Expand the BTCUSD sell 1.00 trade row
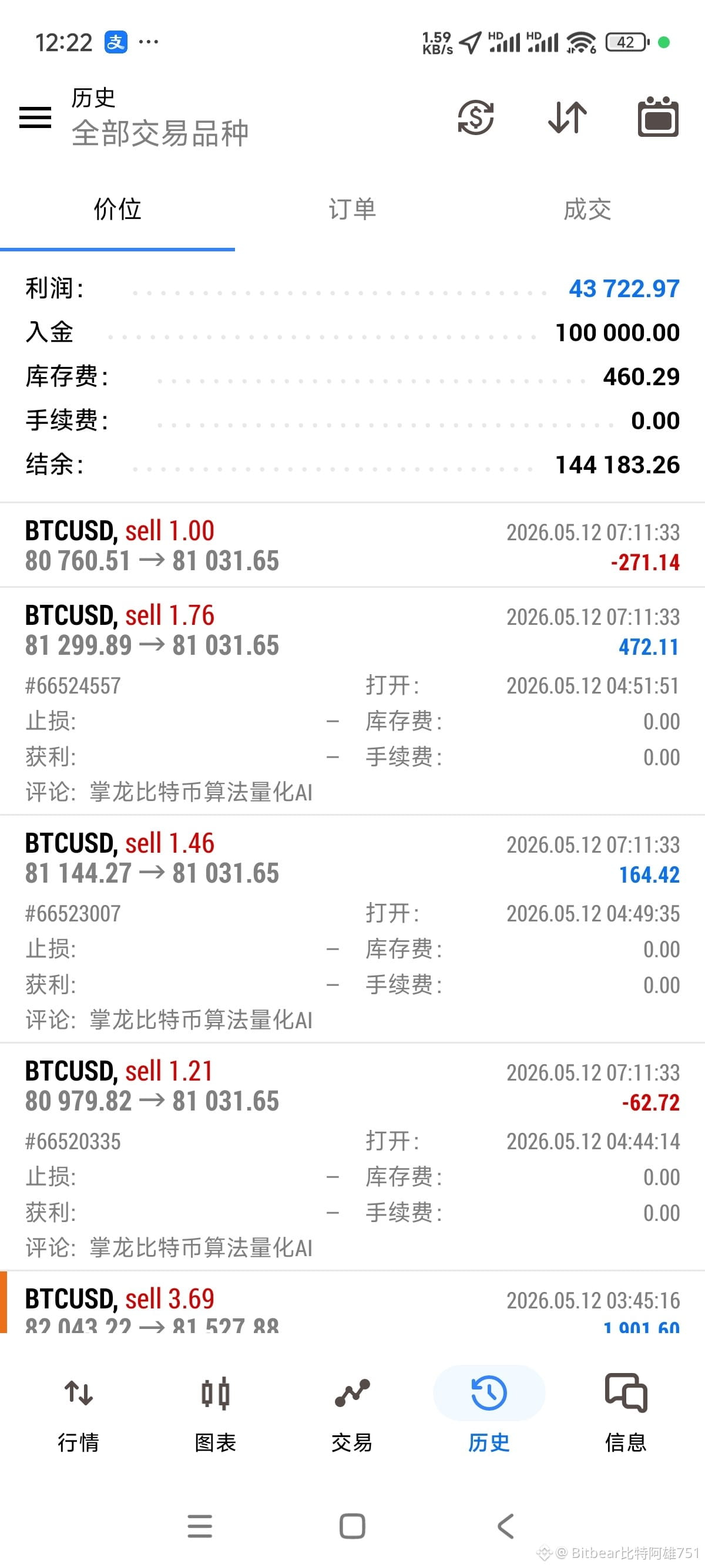This screenshot has height=1568, width=705. point(352,546)
